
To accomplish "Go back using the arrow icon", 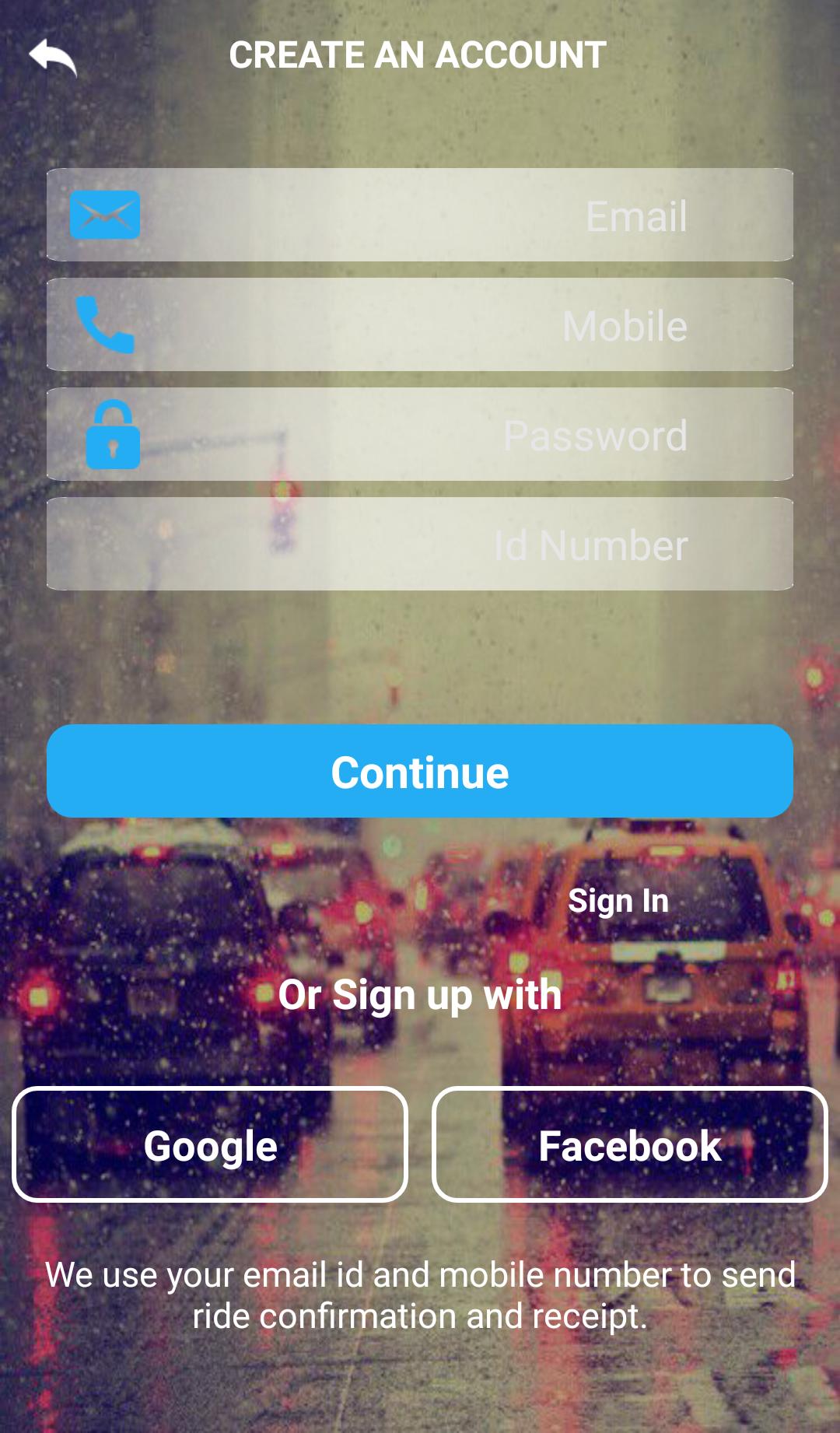I will (x=53, y=57).
